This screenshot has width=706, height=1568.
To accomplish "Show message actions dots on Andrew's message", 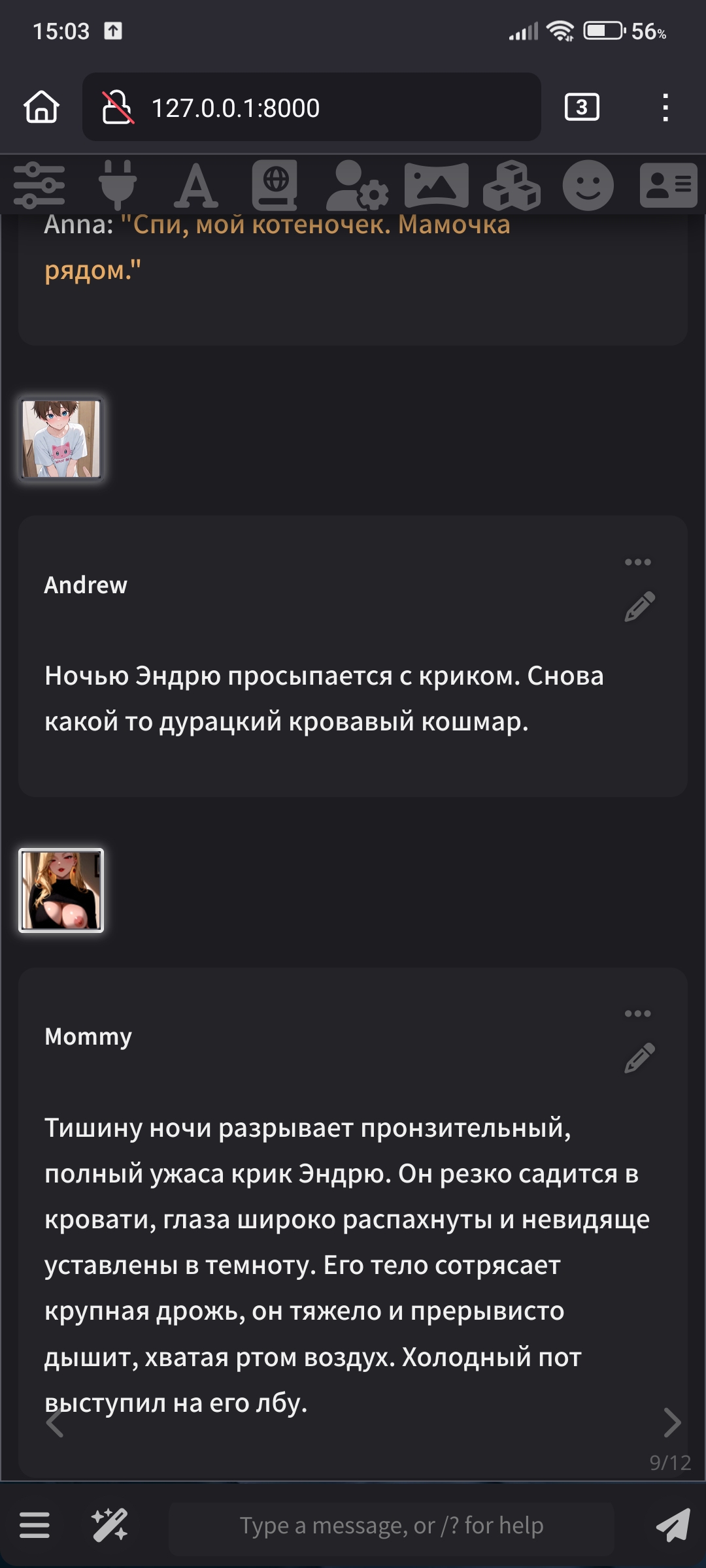I will (x=638, y=562).
